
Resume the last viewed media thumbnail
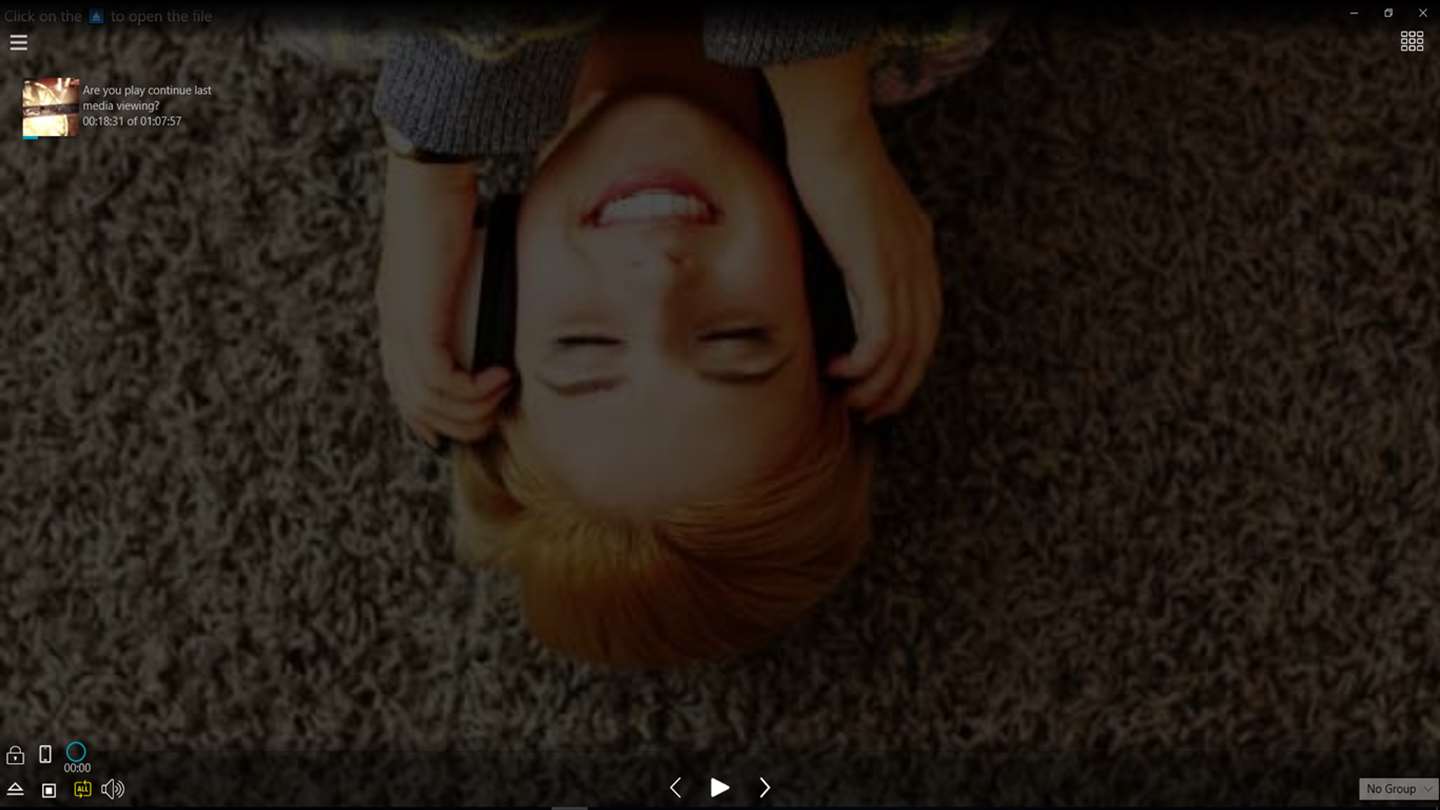coord(50,107)
